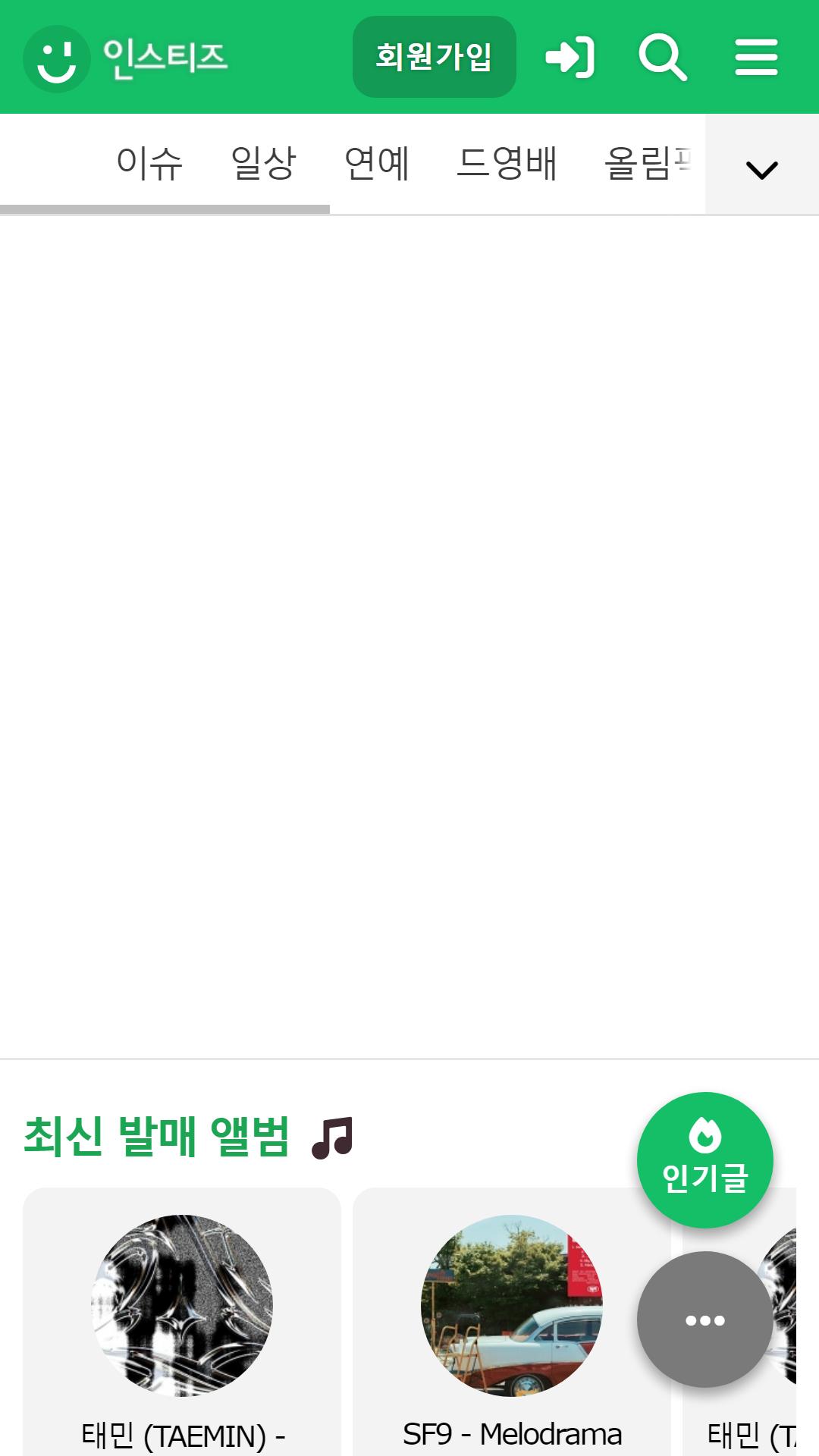Open the 인기글 floating button
This screenshot has width=819, height=1456.
coord(705,1159)
